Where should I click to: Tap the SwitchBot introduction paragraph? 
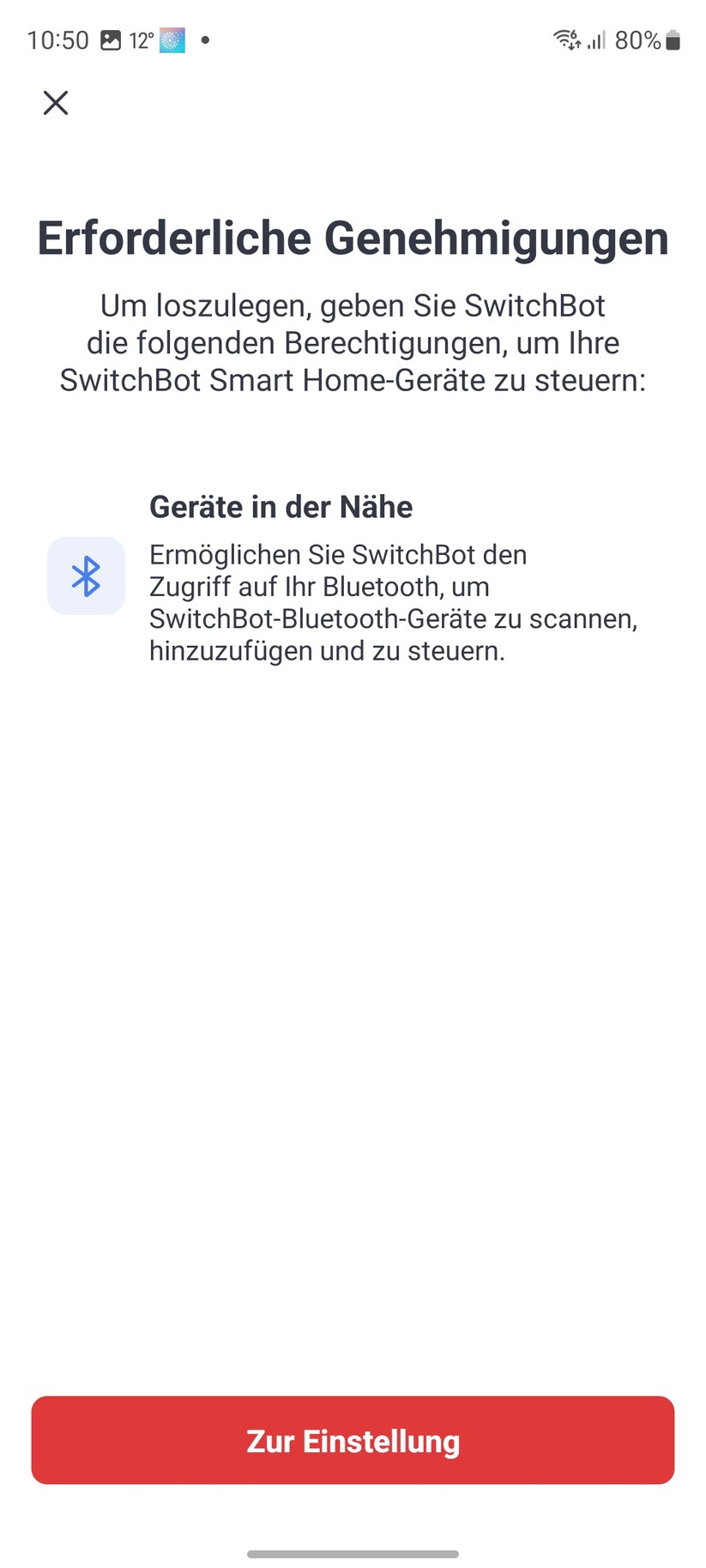coord(353,343)
